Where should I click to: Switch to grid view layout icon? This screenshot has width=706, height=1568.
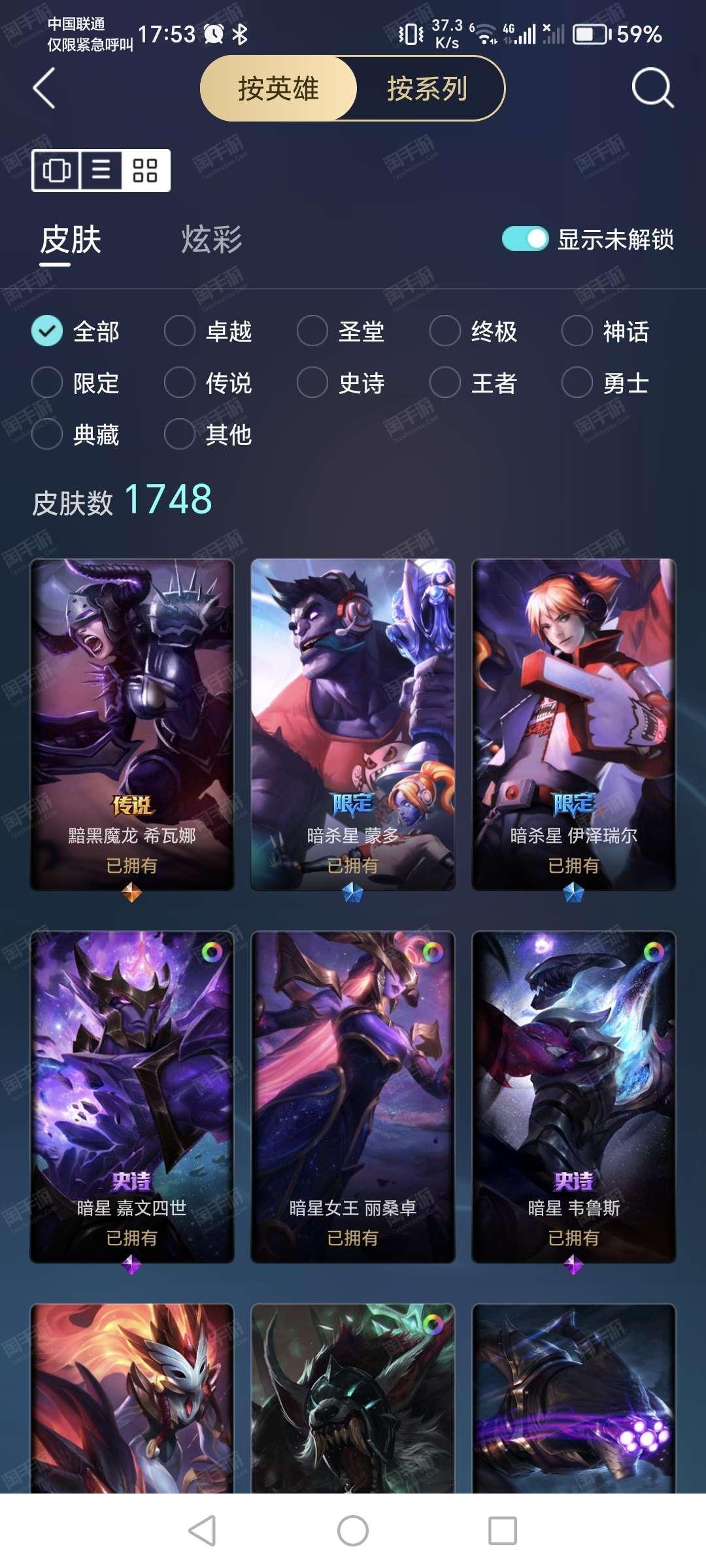(145, 171)
